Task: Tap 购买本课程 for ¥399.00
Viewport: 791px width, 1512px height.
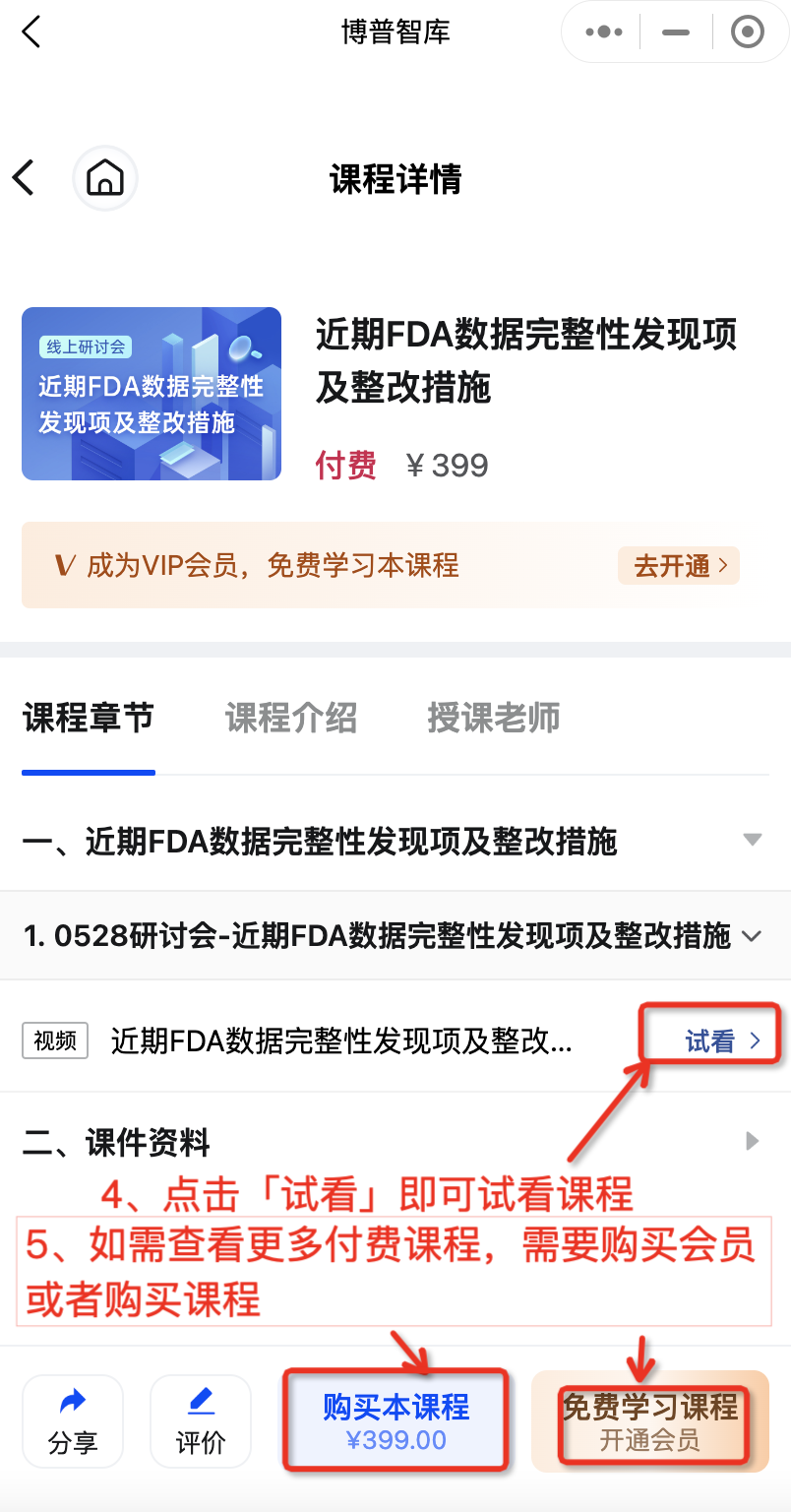Action: click(395, 1421)
